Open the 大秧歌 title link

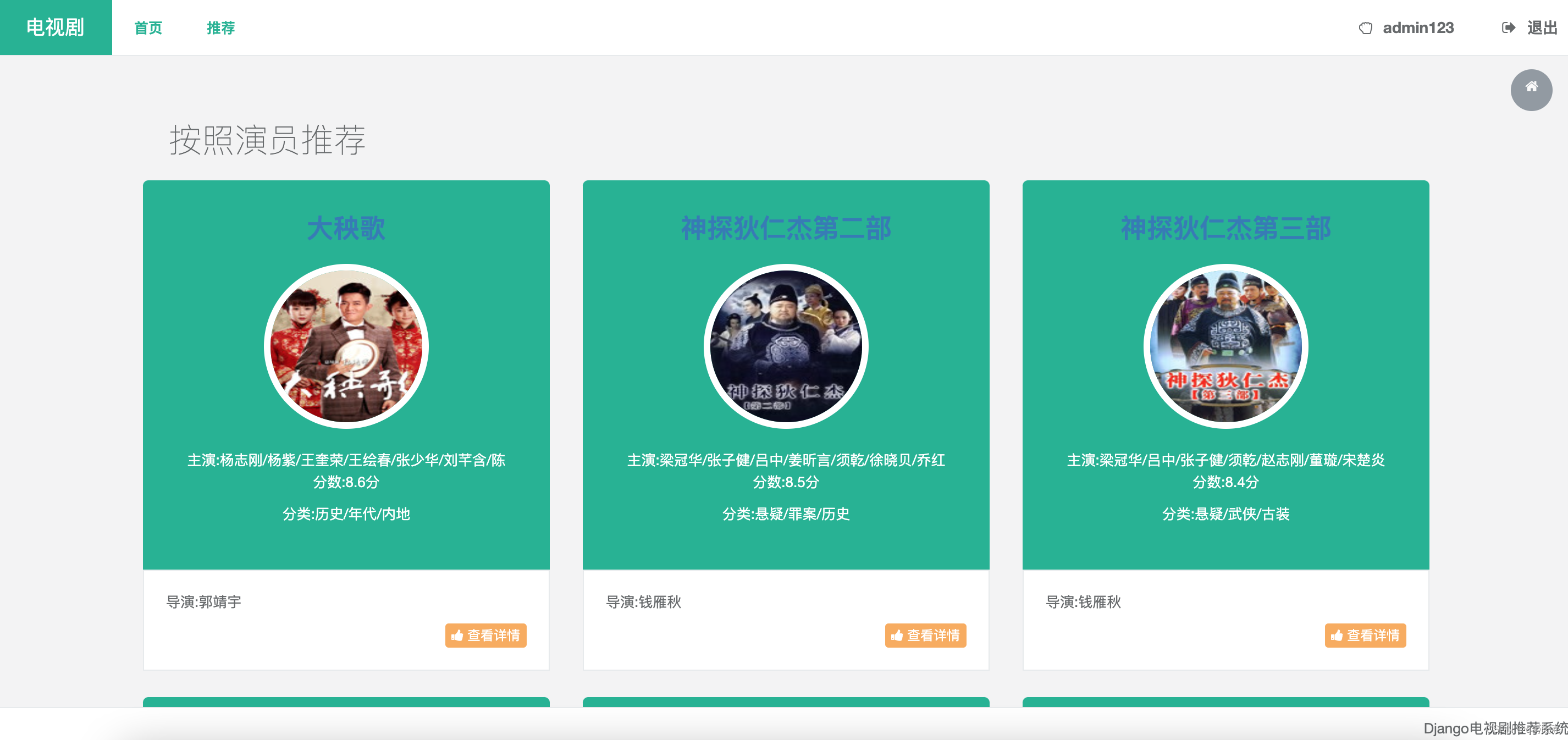coord(346,228)
